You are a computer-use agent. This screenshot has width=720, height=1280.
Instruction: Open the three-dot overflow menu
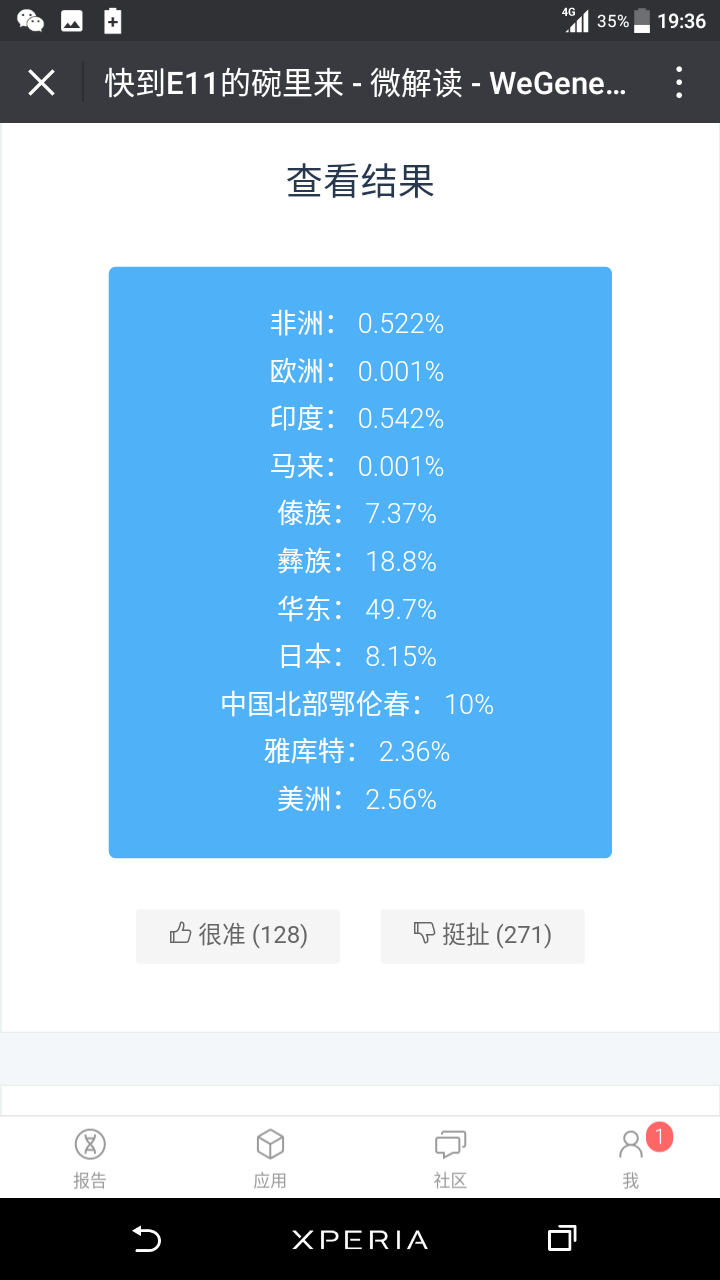click(x=679, y=83)
